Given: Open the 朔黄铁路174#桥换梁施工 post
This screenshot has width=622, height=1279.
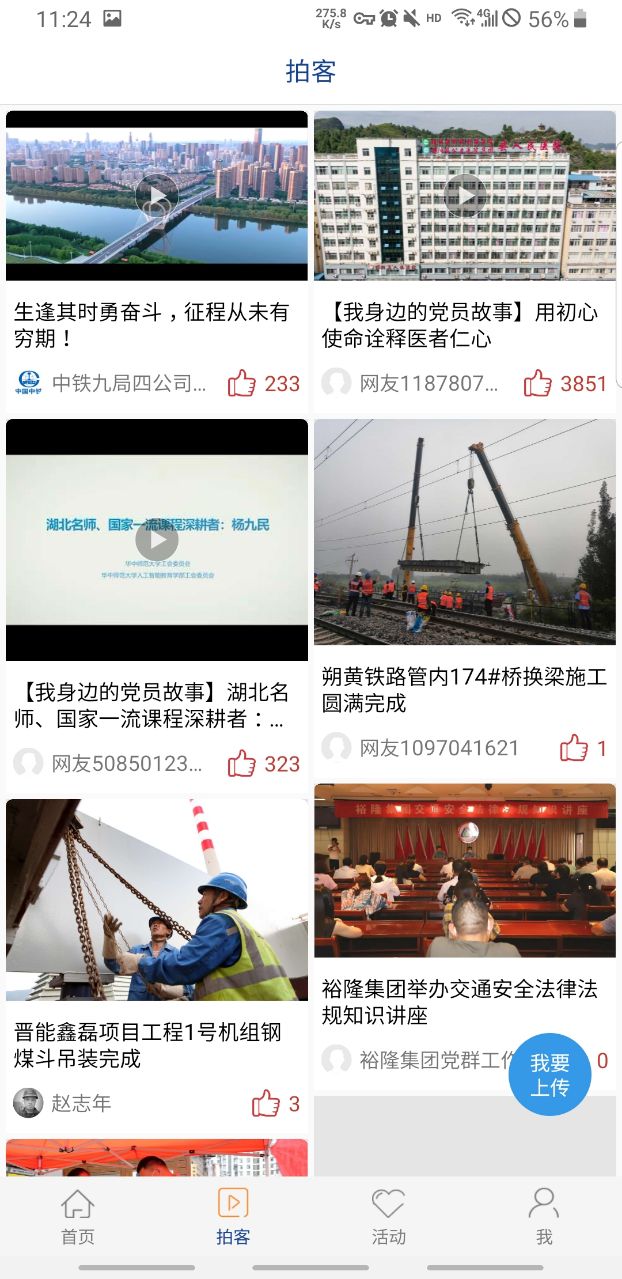Looking at the screenshot, I should coord(465,532).
